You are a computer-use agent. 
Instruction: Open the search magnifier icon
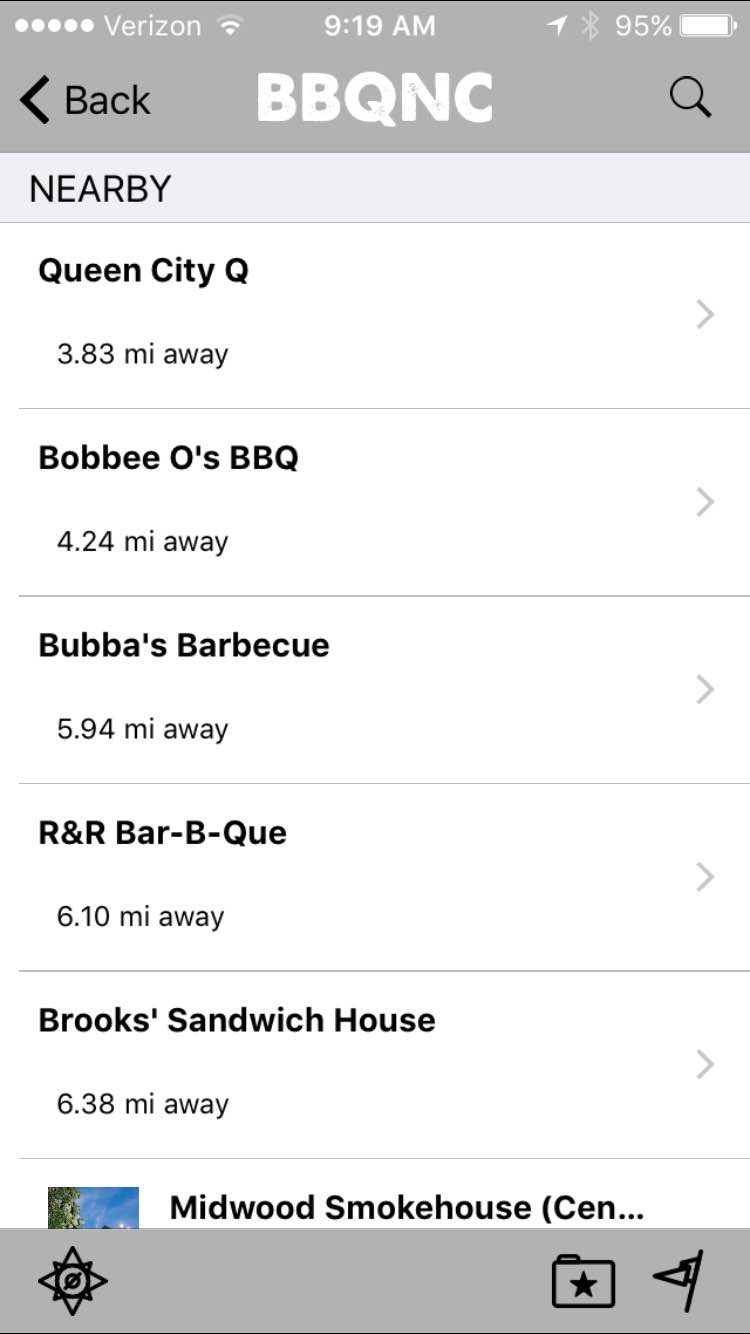coord(689,98)
